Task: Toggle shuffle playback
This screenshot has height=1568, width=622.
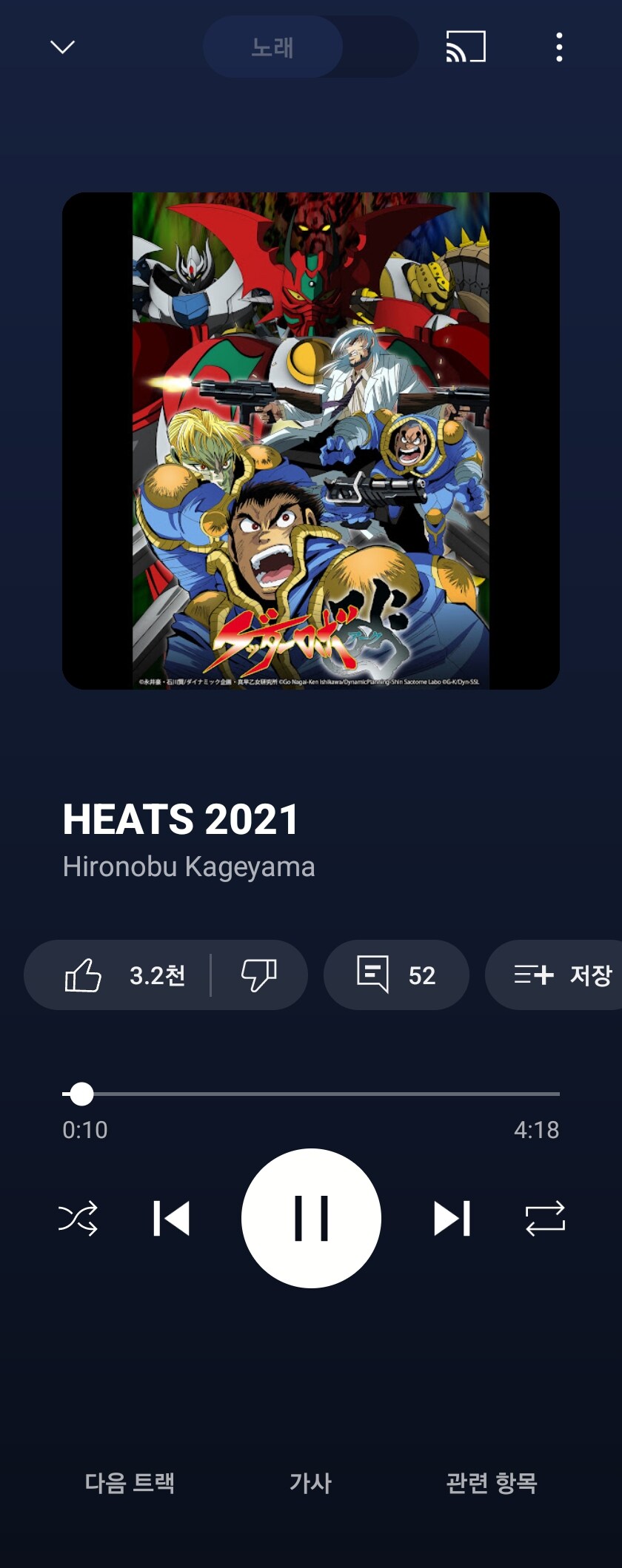Action: (78, 1218)
